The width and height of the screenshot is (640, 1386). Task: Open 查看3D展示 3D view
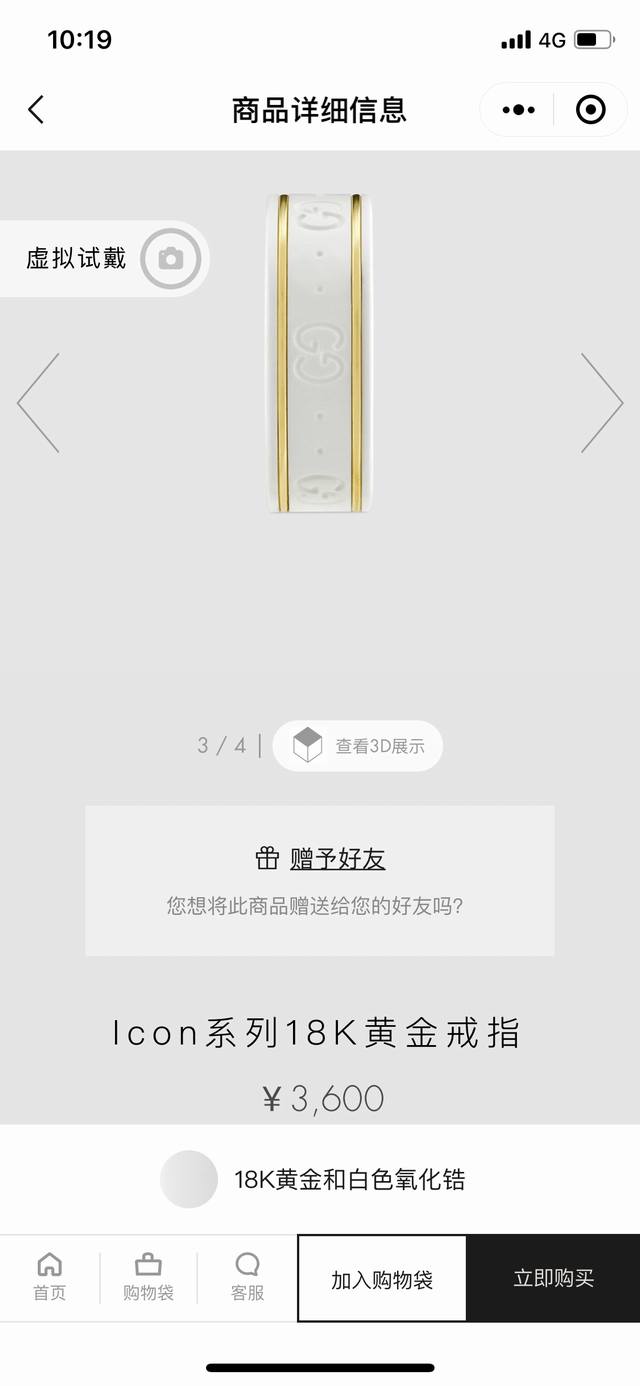(358, 746)
